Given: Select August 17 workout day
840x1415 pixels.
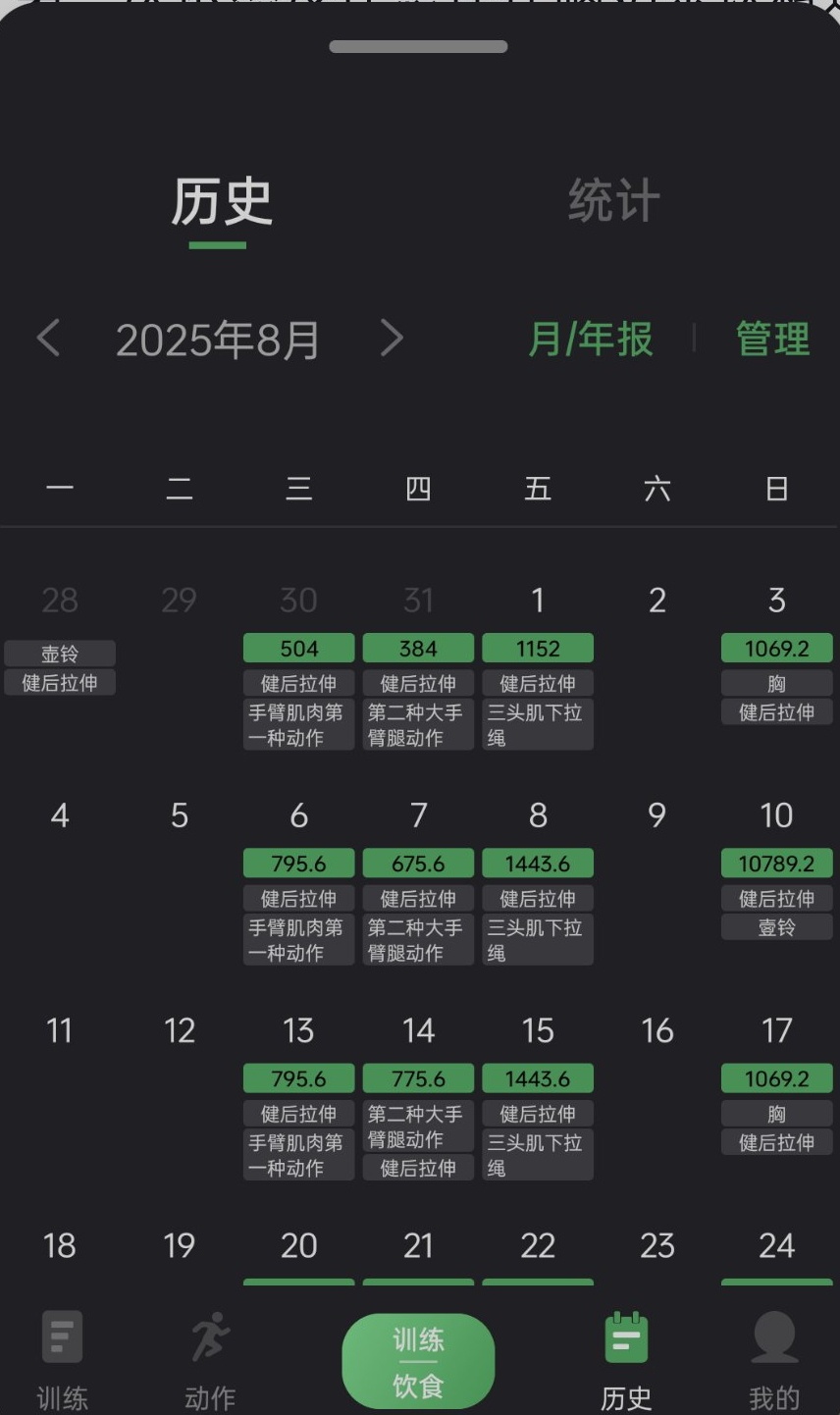Looking at the screenshot, I should pyautogui.click(x=776, y=1078).
